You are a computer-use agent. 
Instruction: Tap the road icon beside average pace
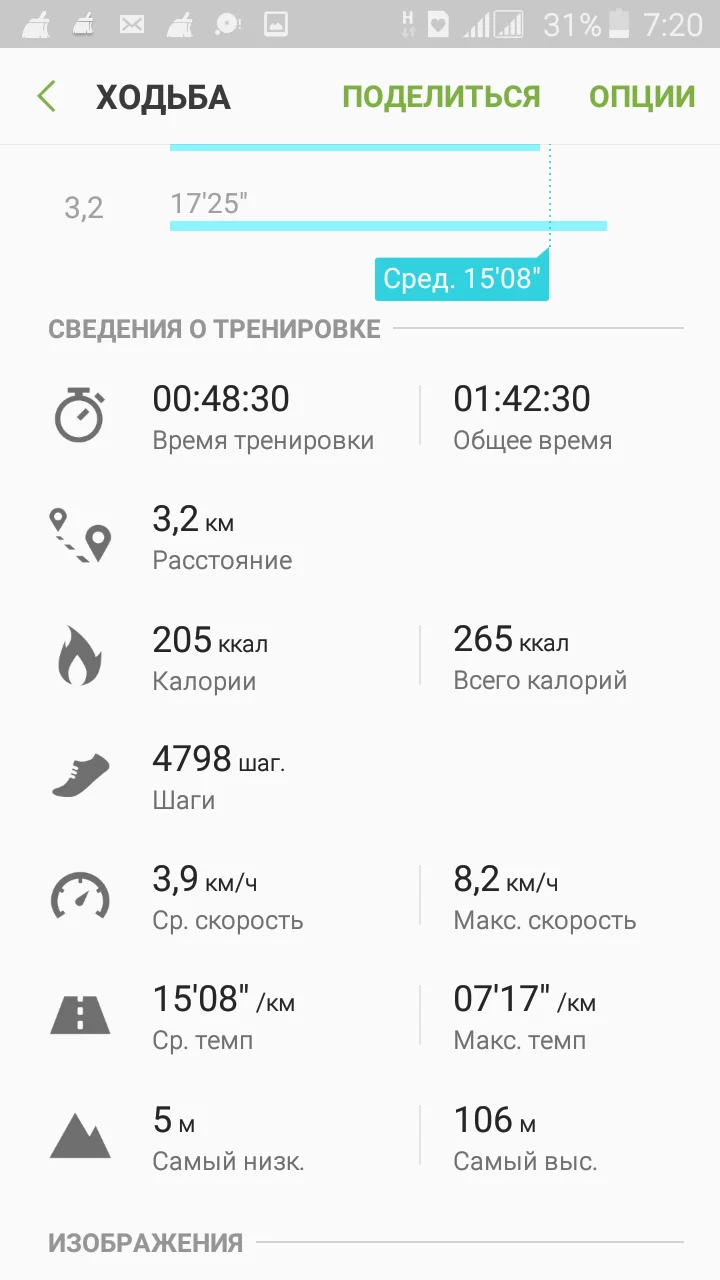(80, 1013)
